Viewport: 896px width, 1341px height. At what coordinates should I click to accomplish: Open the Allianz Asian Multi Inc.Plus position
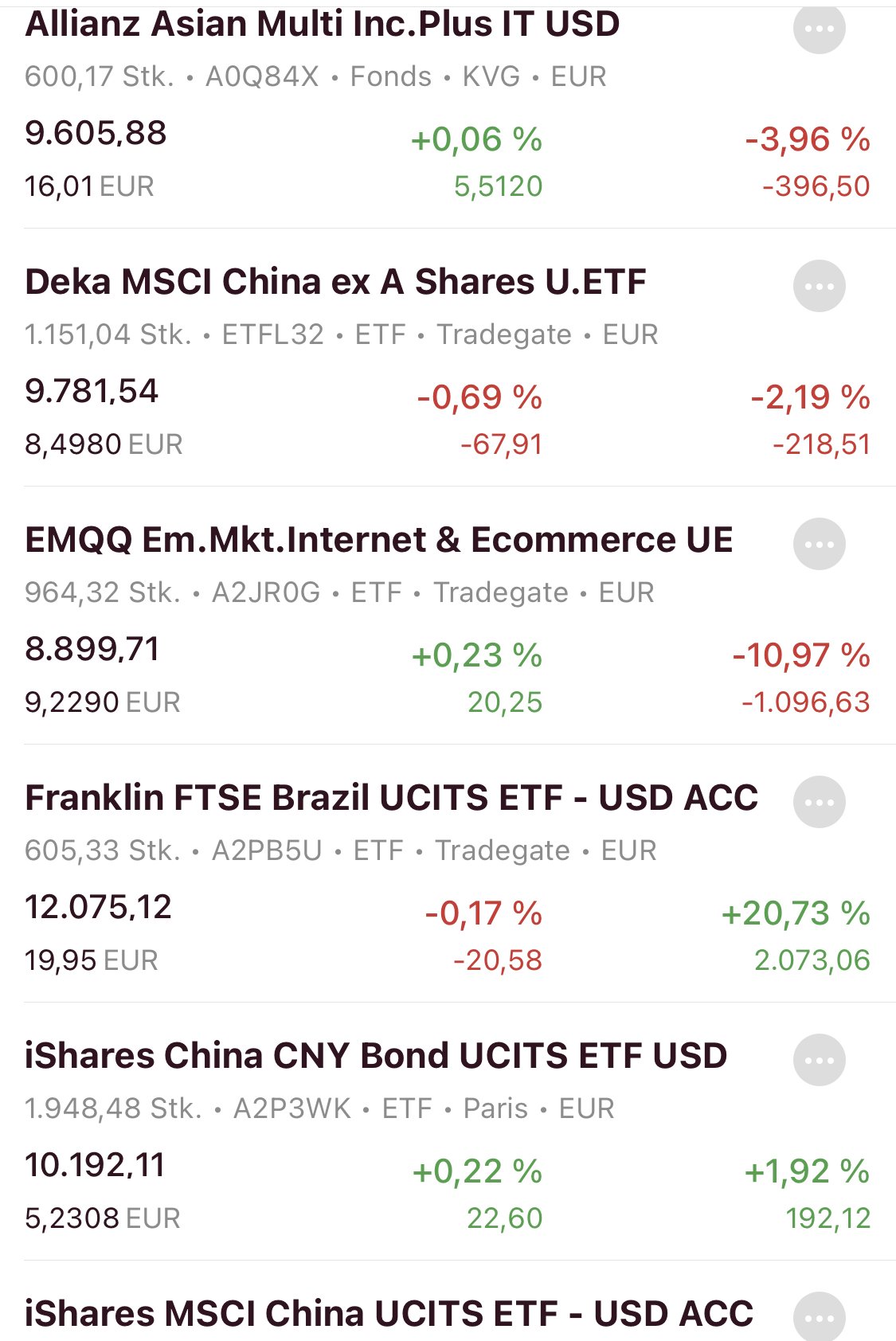click(322, 24)
